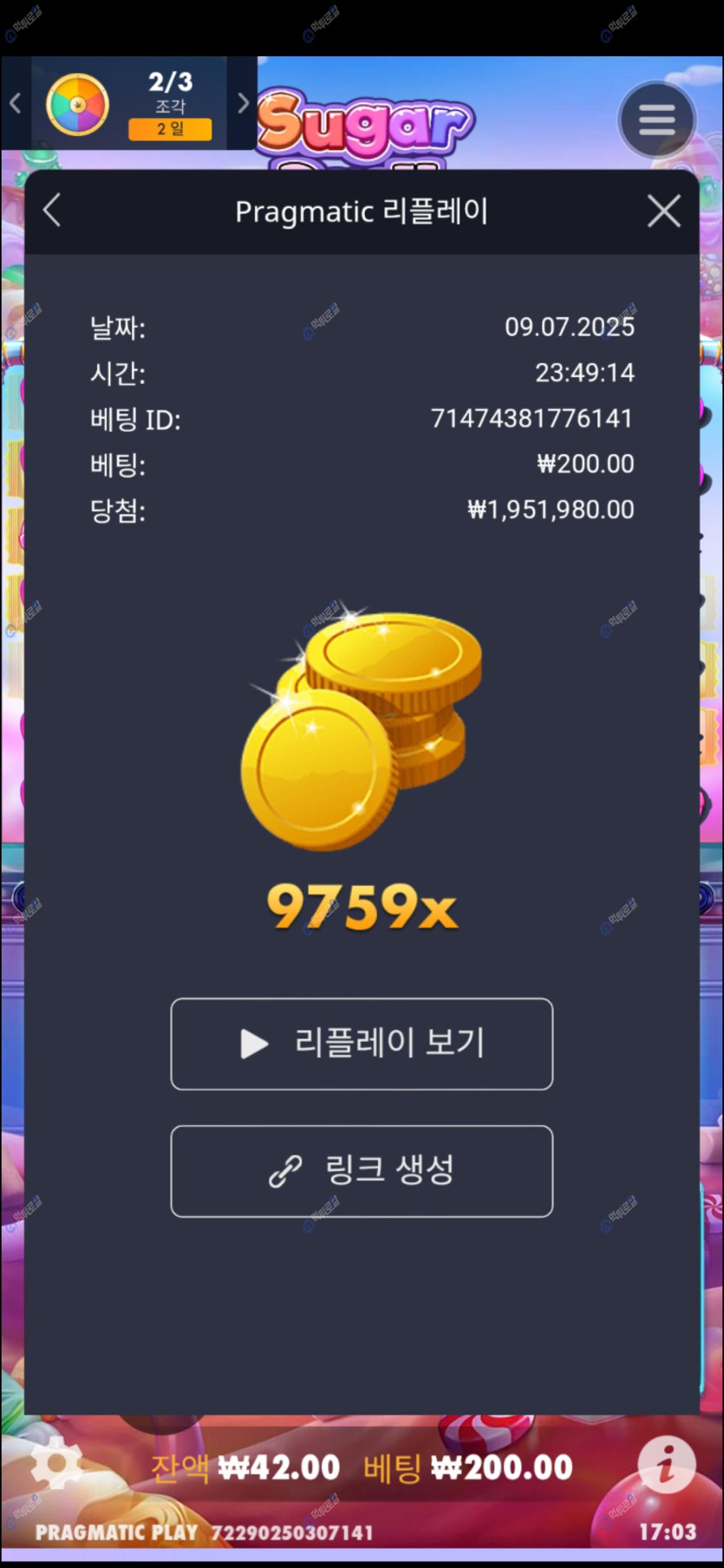Viewport: 724px width, 1568px height.
Task: Open the settings gear
Action: 56,1463
